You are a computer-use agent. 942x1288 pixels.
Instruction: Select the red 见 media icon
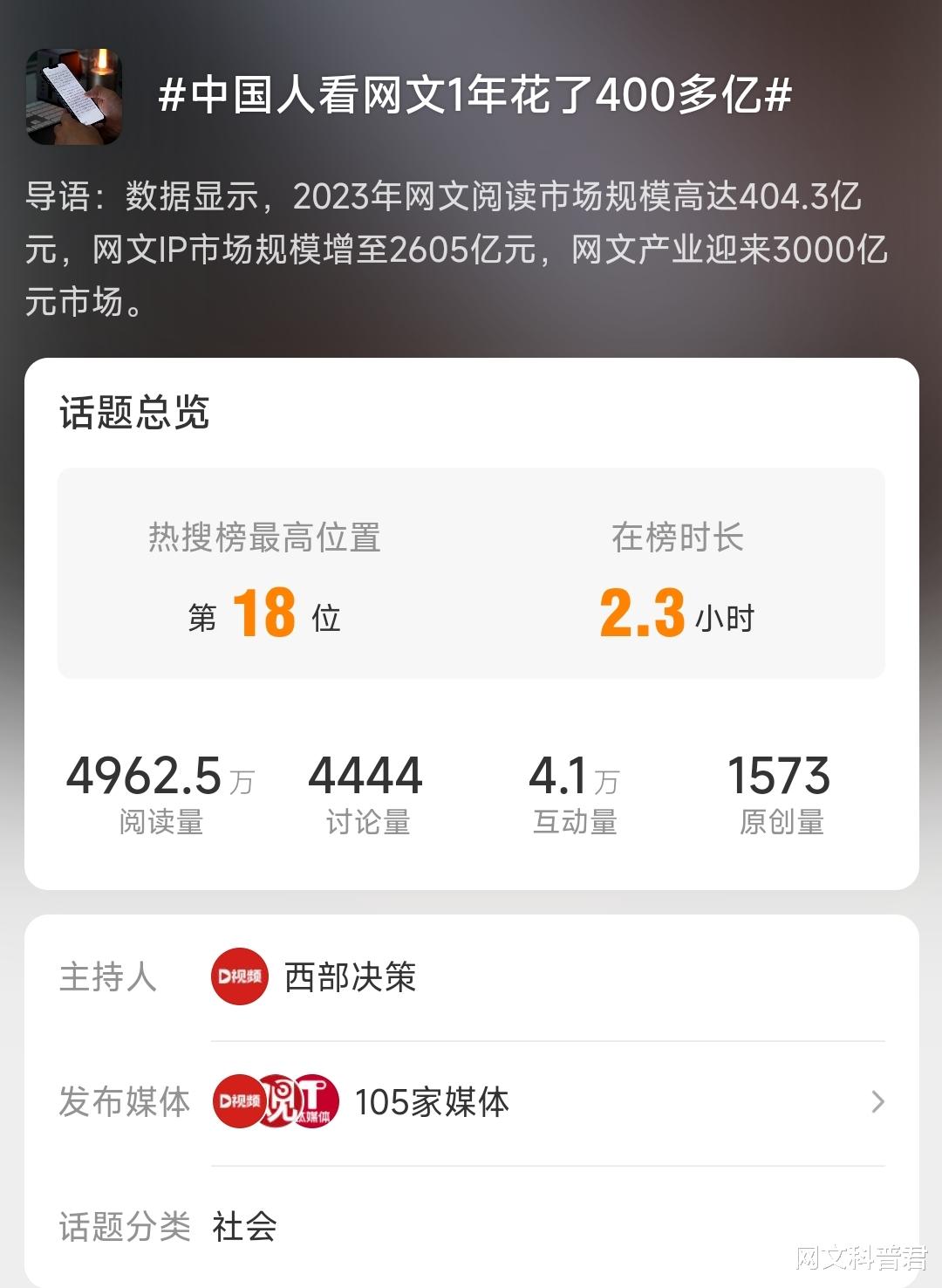[x=279, y=1102]
